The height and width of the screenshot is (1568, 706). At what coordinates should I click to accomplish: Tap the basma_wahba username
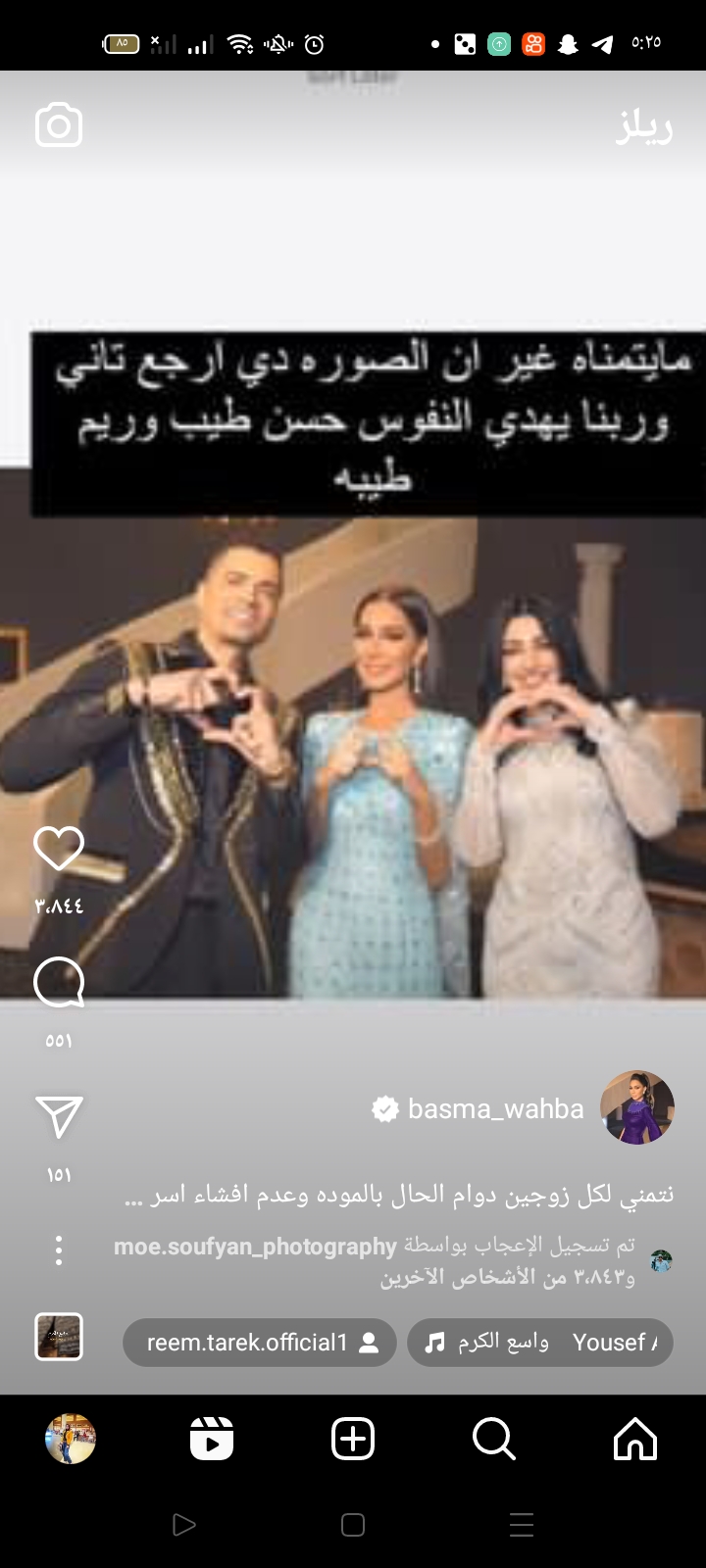[495, 1109]
